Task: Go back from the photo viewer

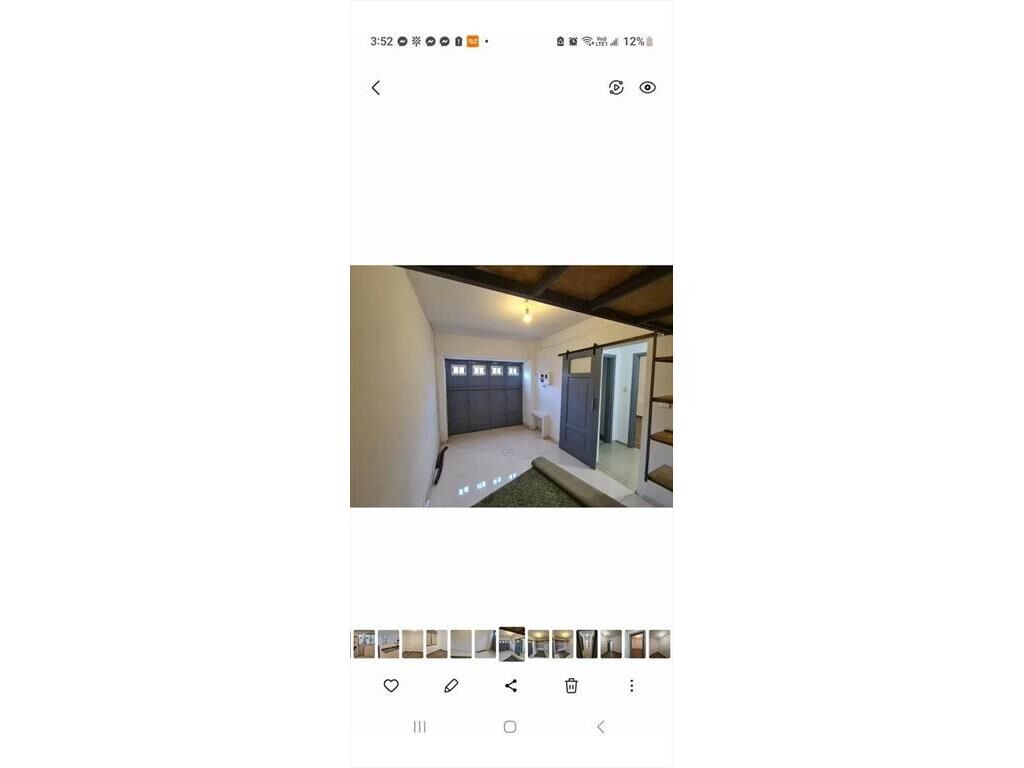Action: tap(376, 88)
